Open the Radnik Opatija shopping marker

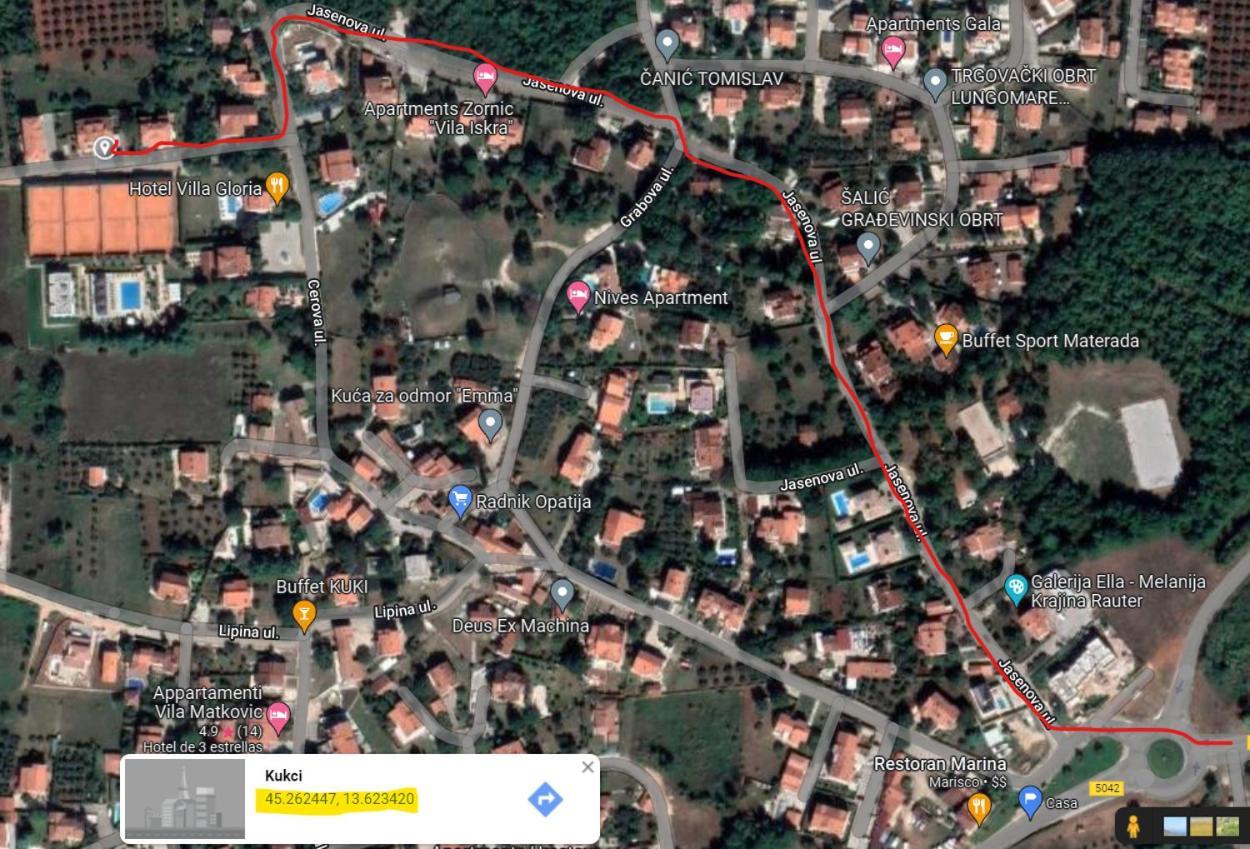click(x=460, y=500)
